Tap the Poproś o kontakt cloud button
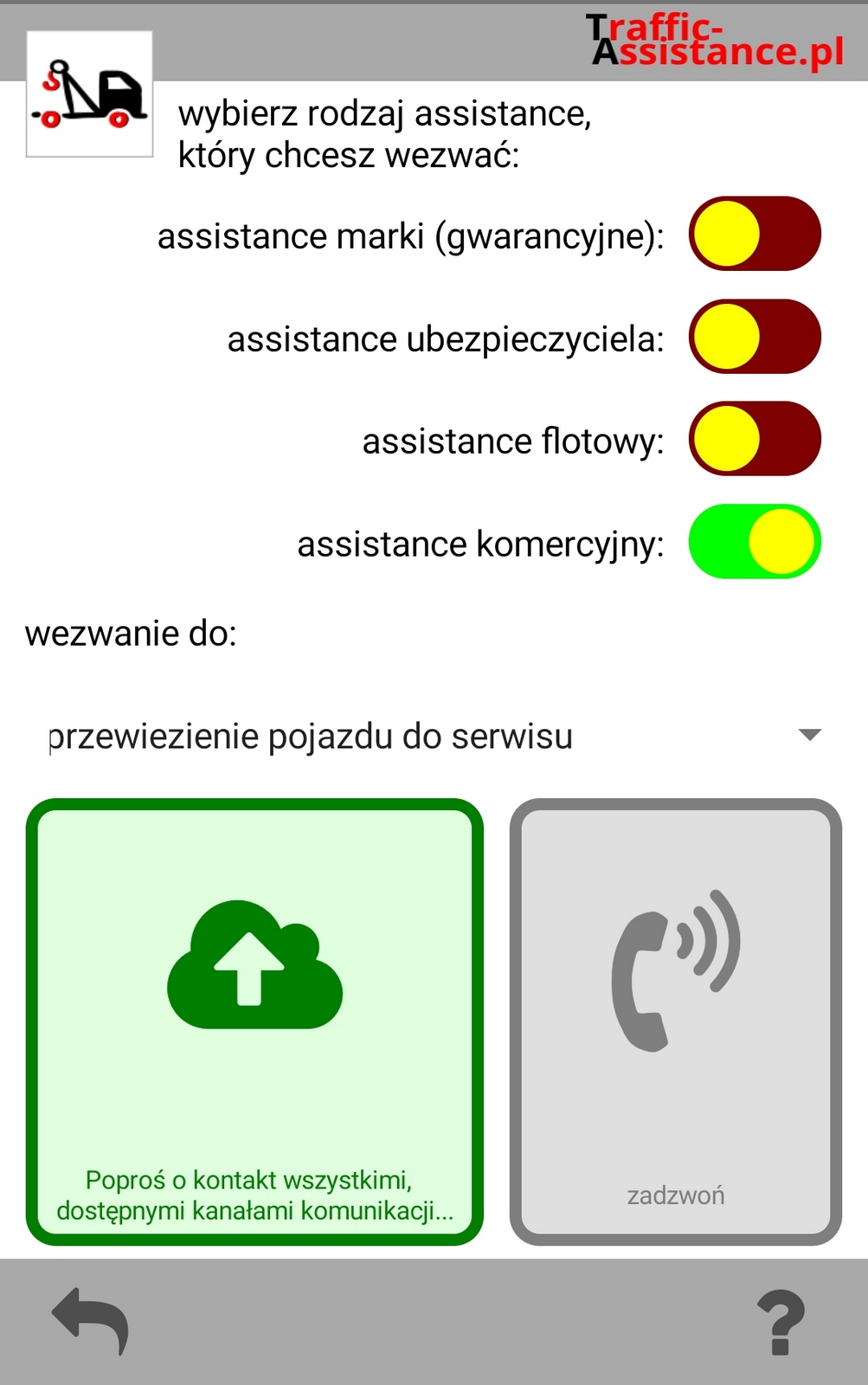The image size is (868, 1385). click(x=254, y=1021)
